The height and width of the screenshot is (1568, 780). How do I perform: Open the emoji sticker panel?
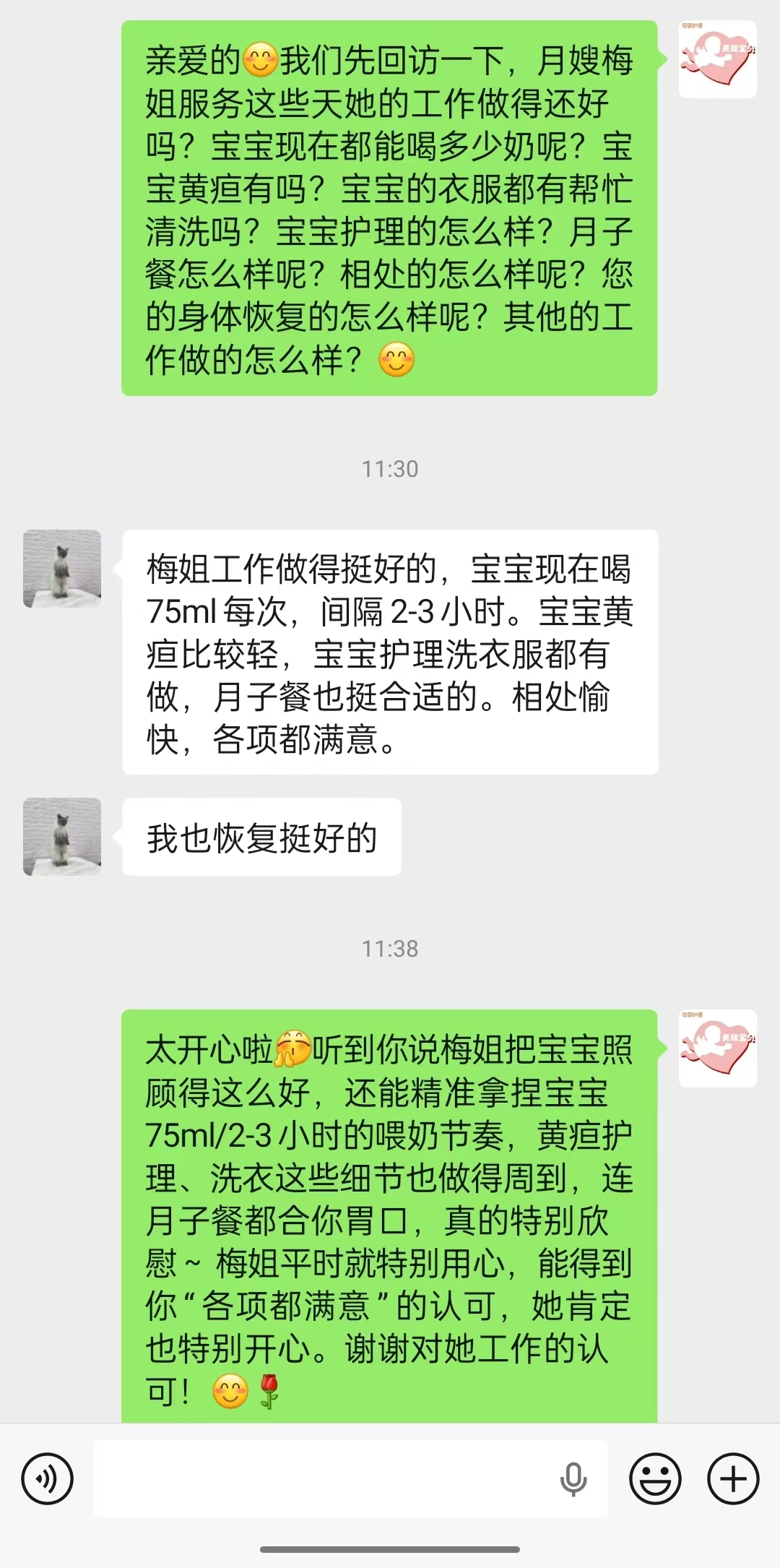(x=655, y=1479)
